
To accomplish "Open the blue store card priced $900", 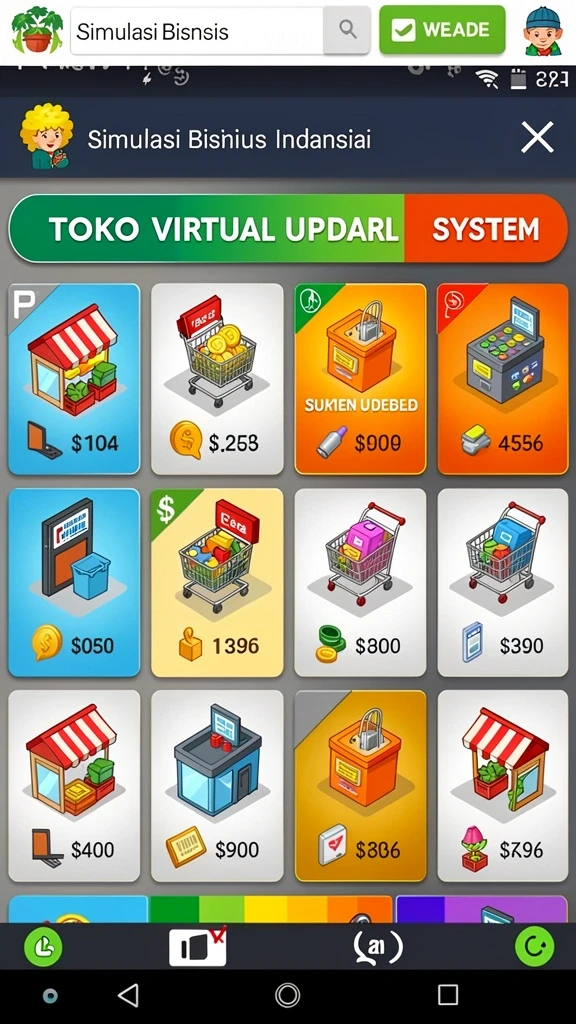I will click(x=217, y=786).
